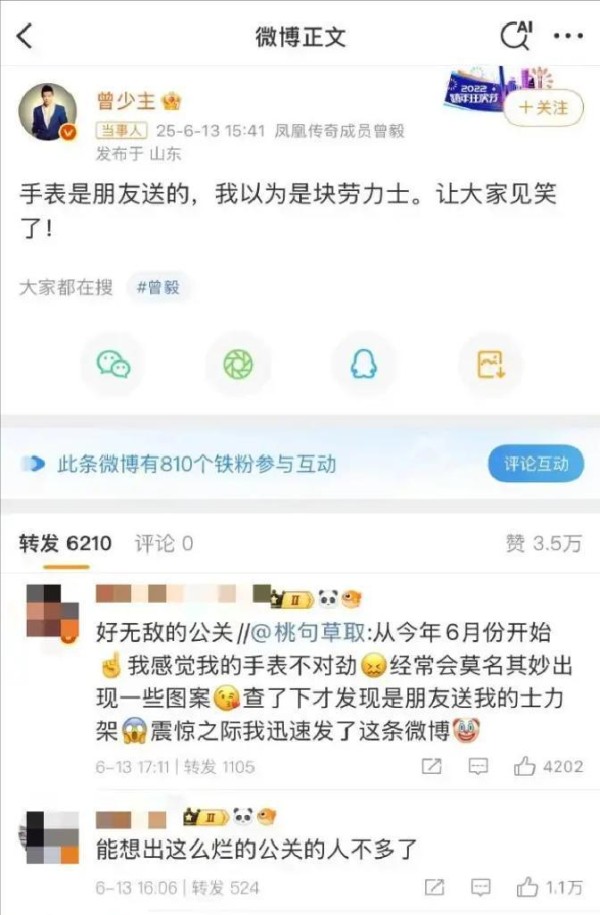The image size is (600, 915).
Task: Comment on the 好无敌的公关 repost
Action: coord(478,767)
